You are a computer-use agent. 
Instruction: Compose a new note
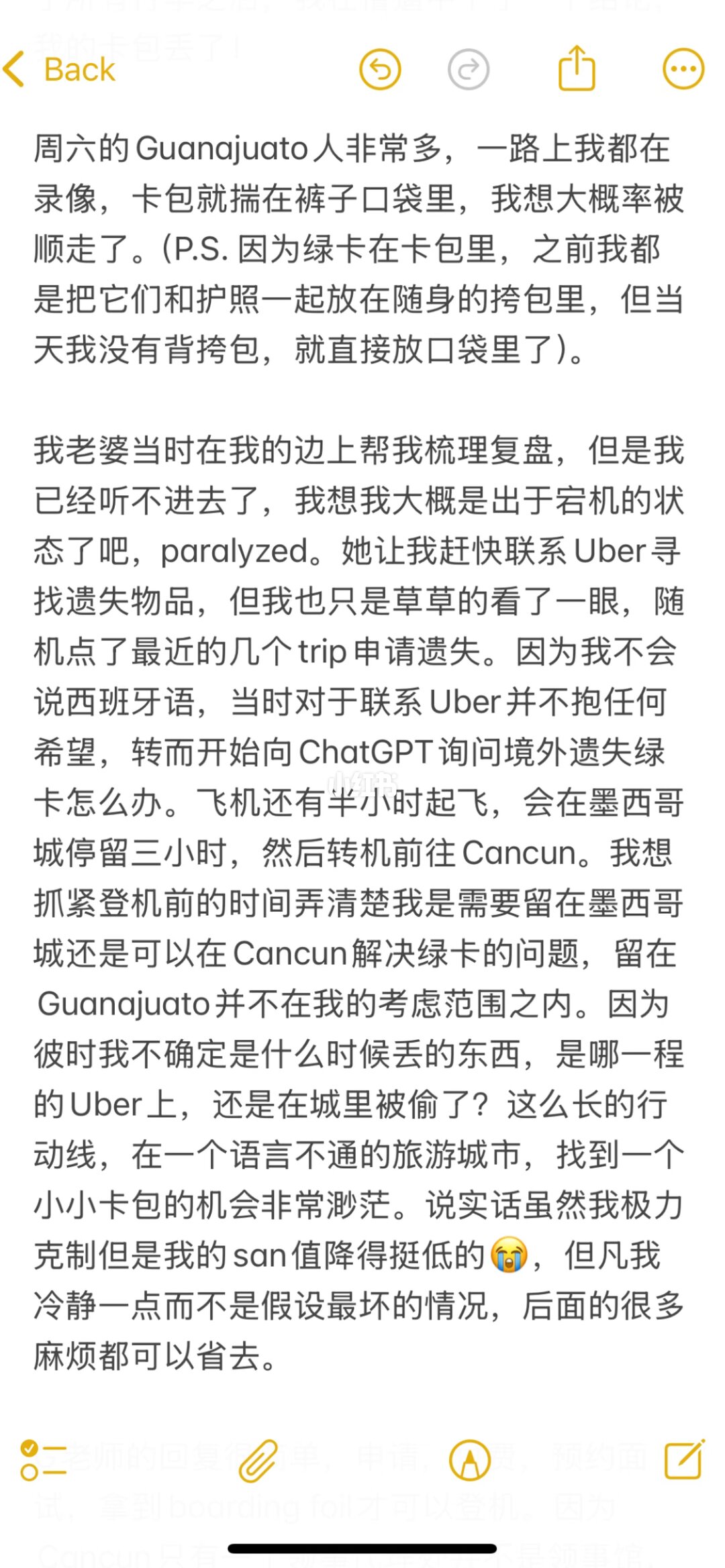click(684, 1459)
